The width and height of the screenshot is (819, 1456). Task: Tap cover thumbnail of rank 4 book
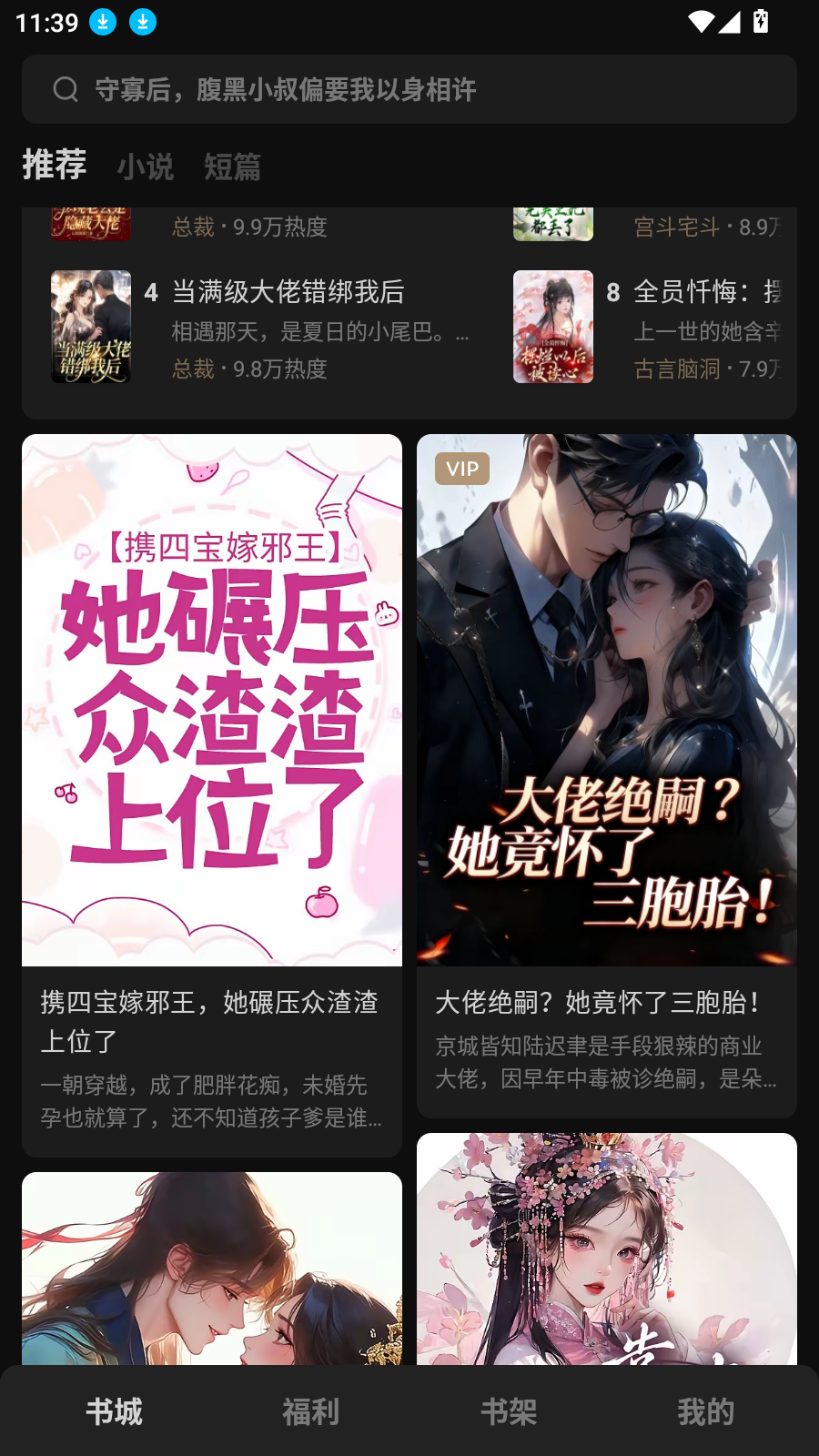click(x=91, y=328)
